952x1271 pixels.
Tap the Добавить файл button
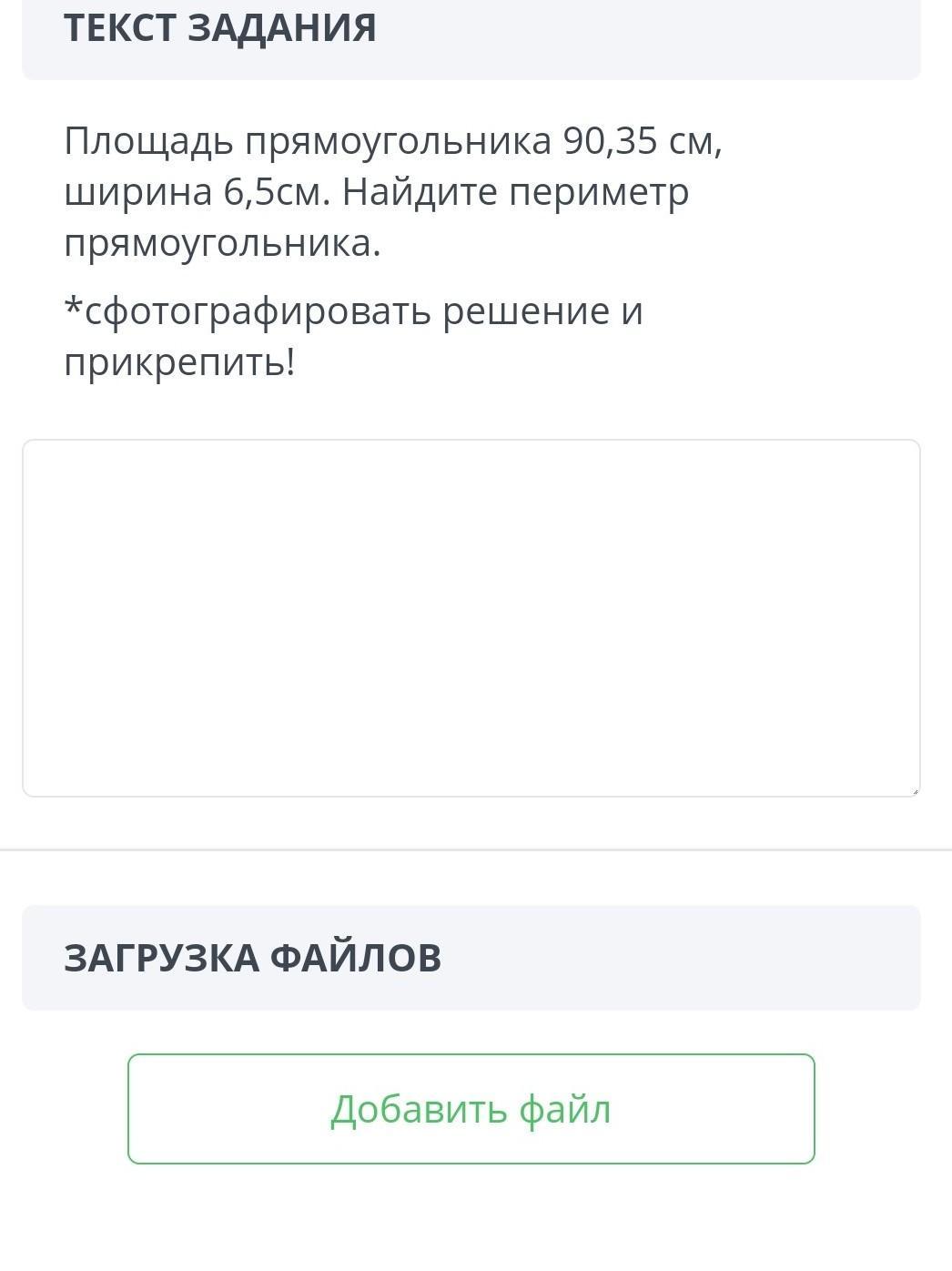point(471,1108)
